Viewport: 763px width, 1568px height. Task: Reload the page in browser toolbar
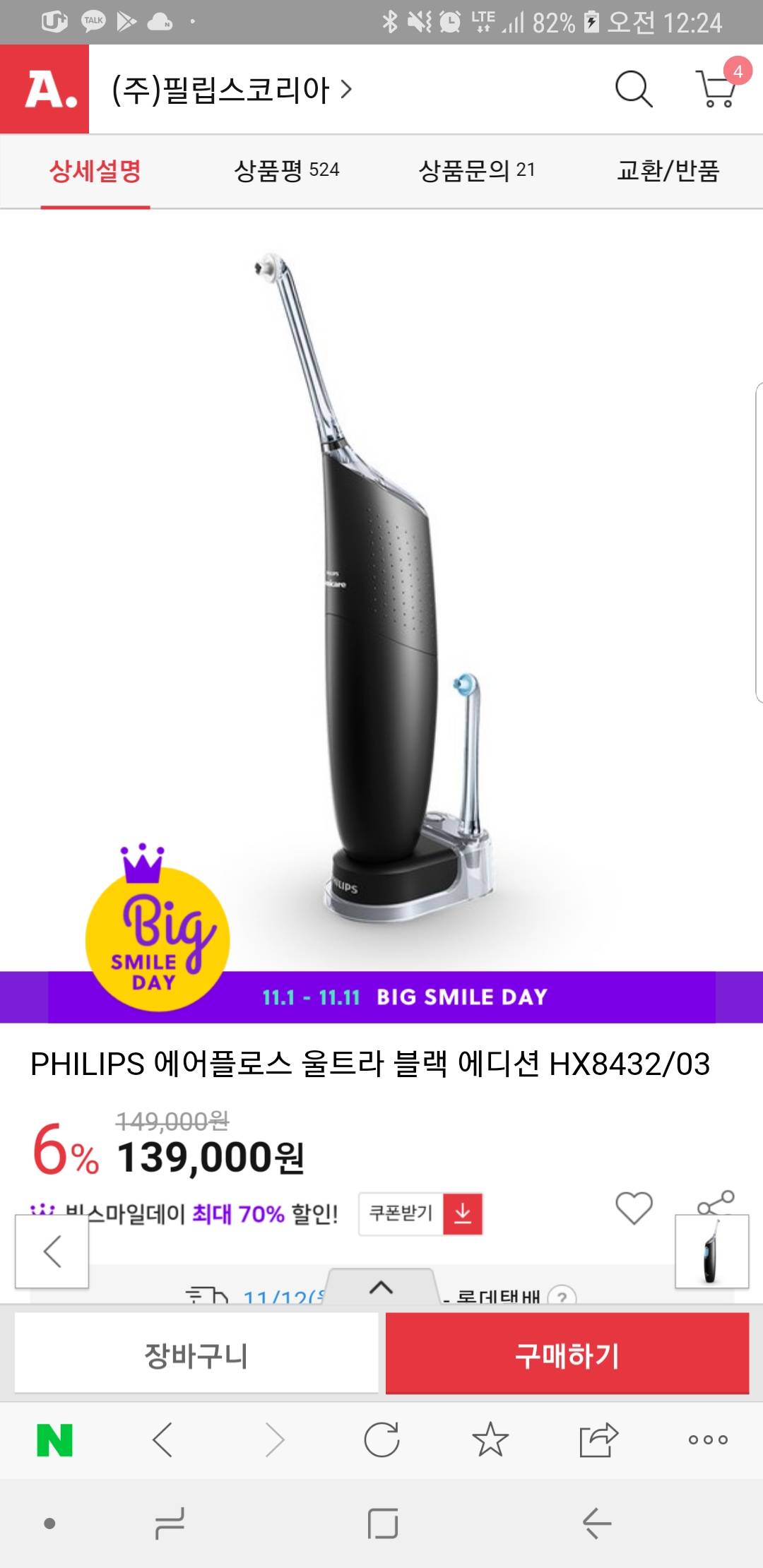coord(381,1439)
